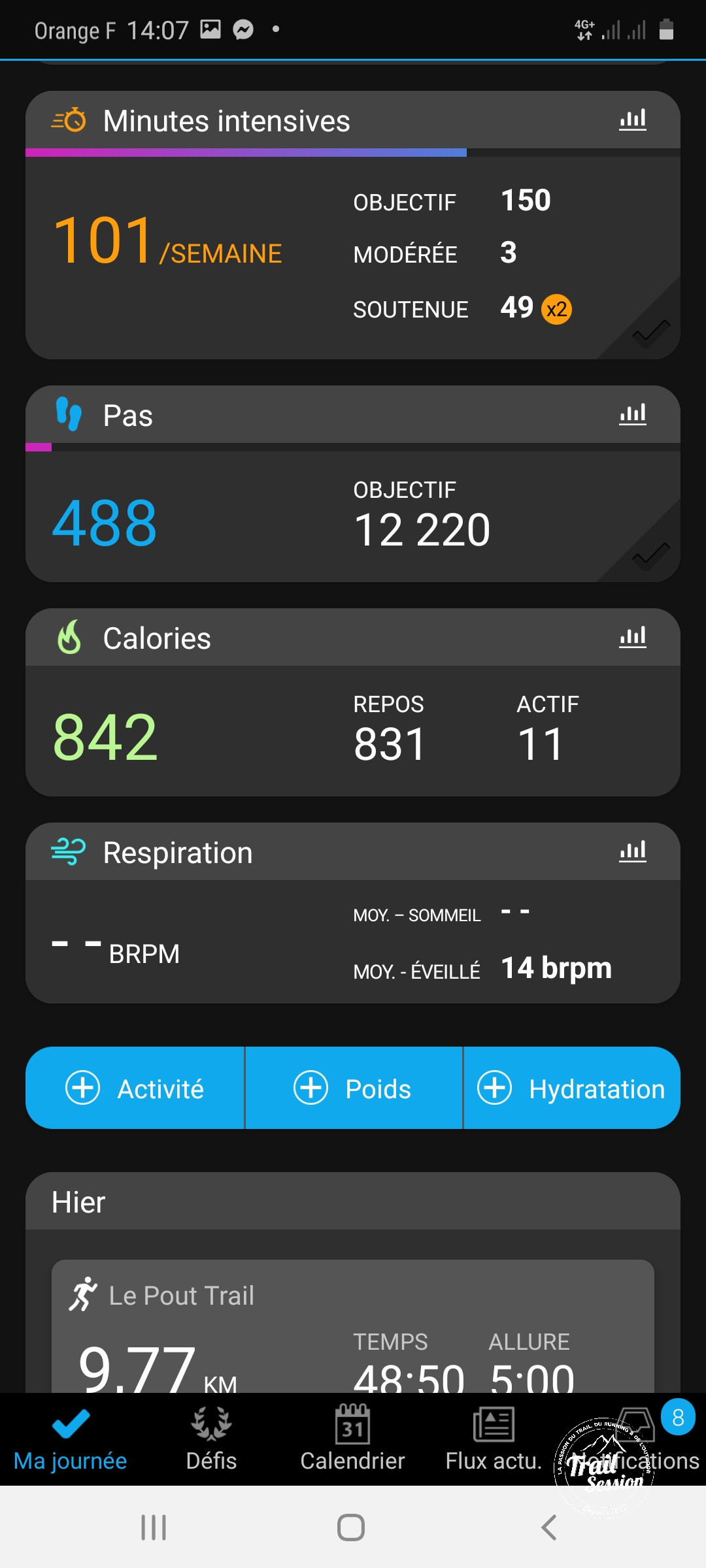This screenshot has width=706, height=1568.
Task: View the Calories card showing 842
Action: pyautogui.click(x=353, y=732)
